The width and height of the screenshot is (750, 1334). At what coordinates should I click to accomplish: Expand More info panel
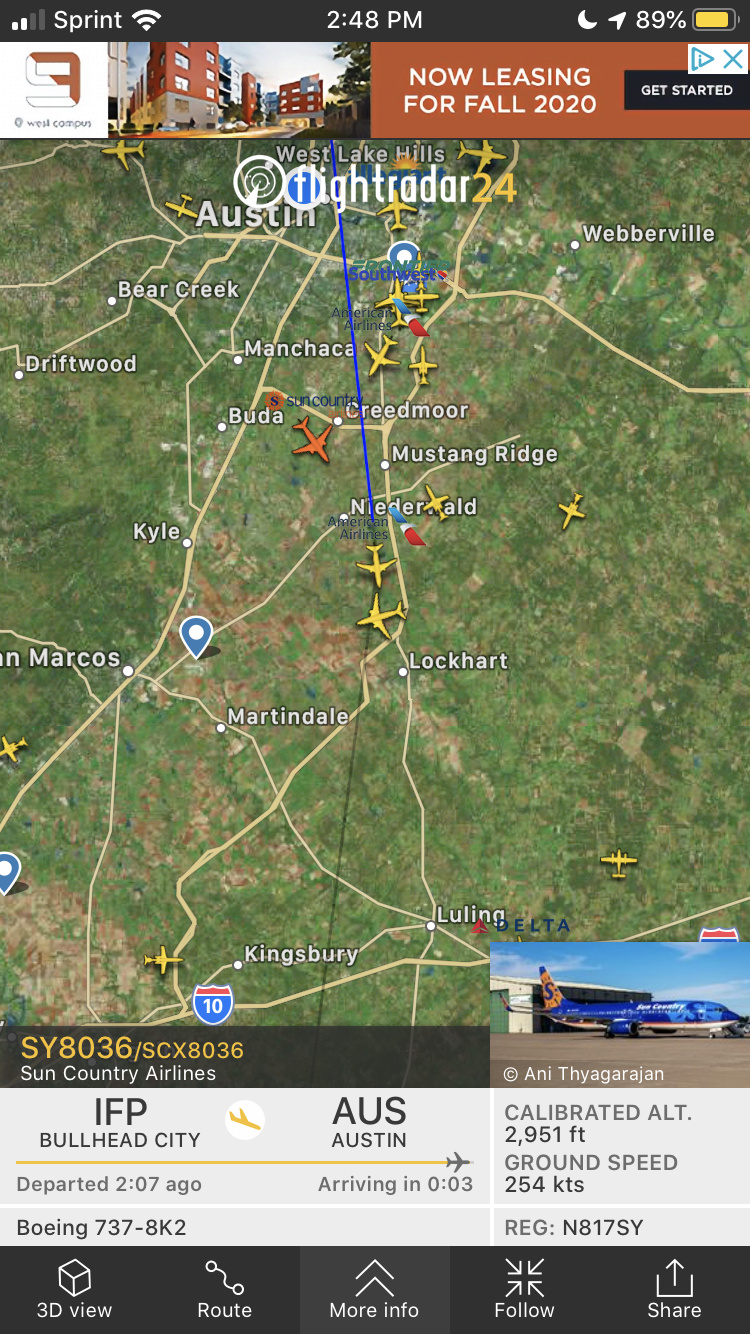click(x=374, y=1290)
